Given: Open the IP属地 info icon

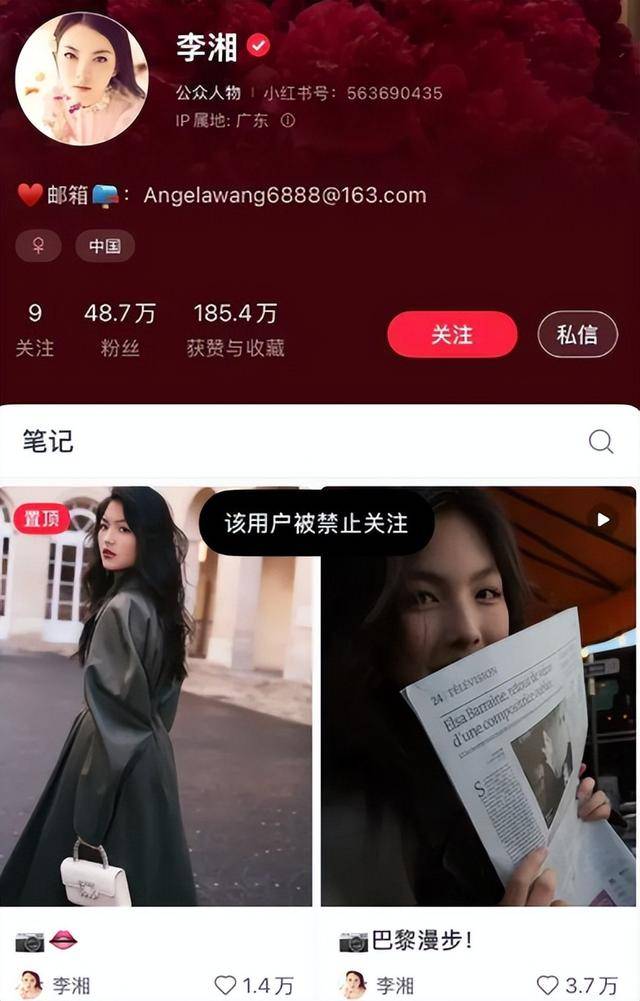Looking at the screenshot, I should click(x=288, y=120).
